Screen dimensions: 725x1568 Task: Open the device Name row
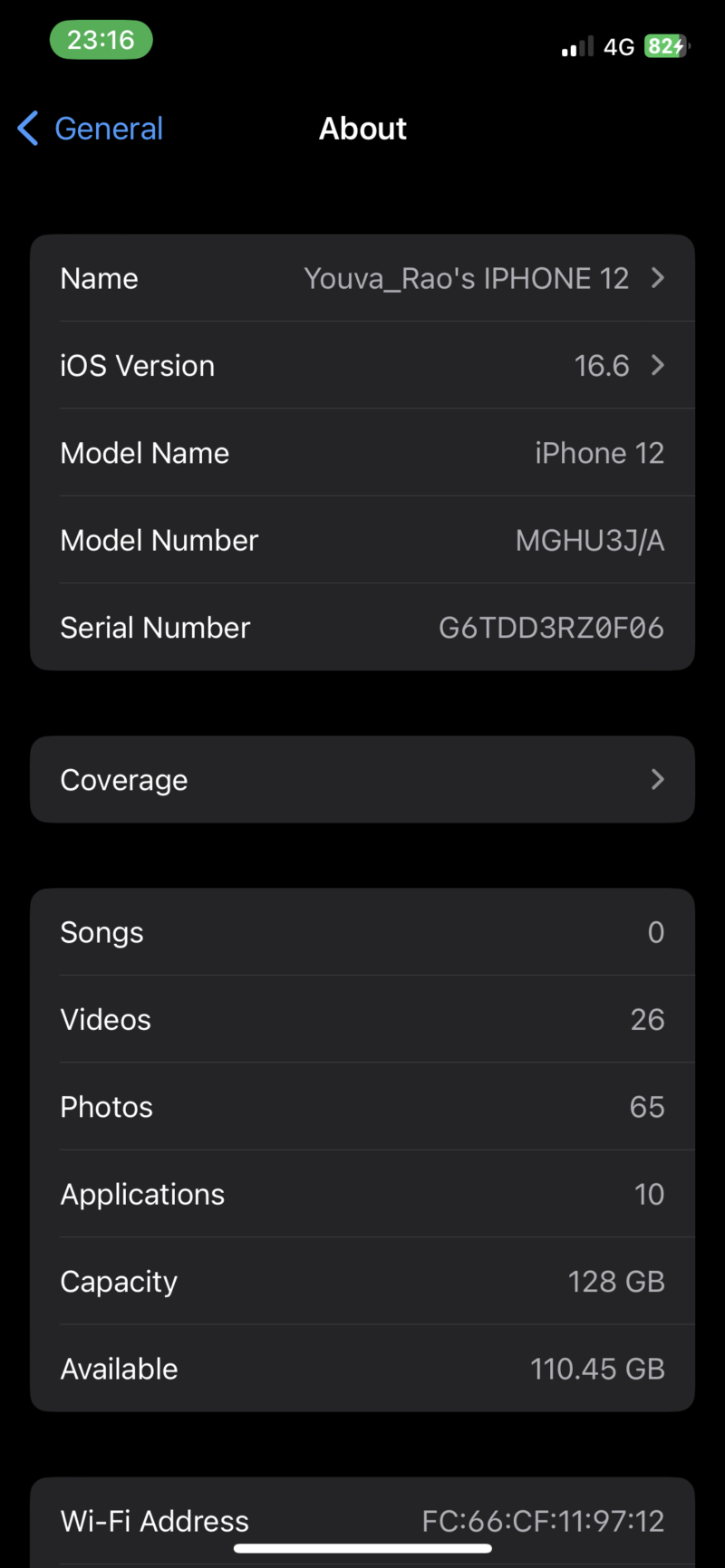[x=362, y=278]
